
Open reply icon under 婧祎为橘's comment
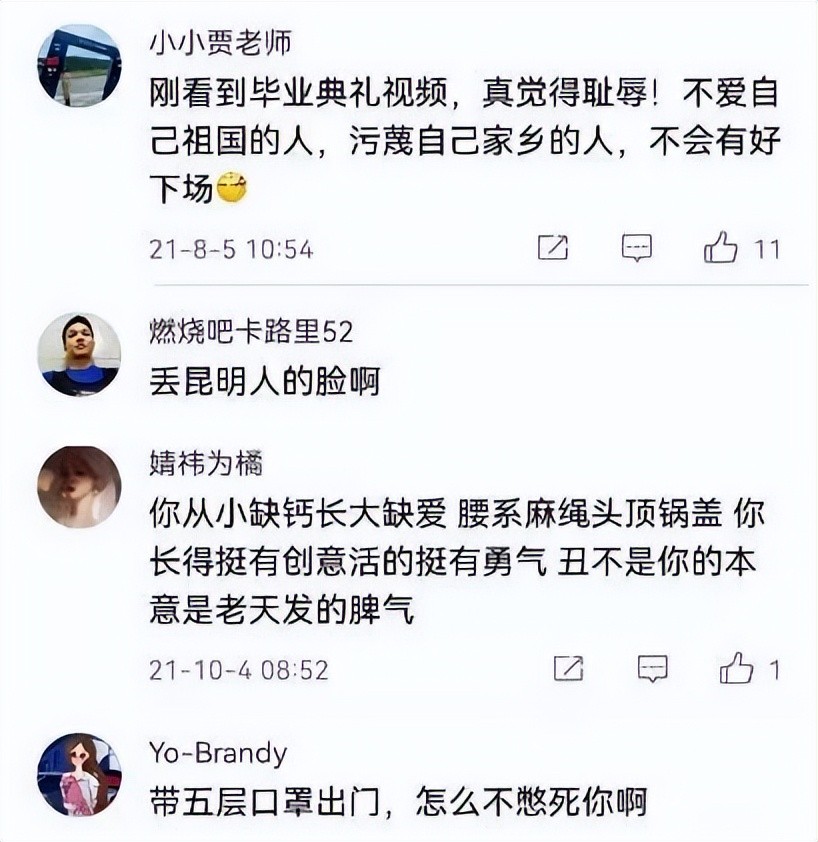[x=652, y=667]
